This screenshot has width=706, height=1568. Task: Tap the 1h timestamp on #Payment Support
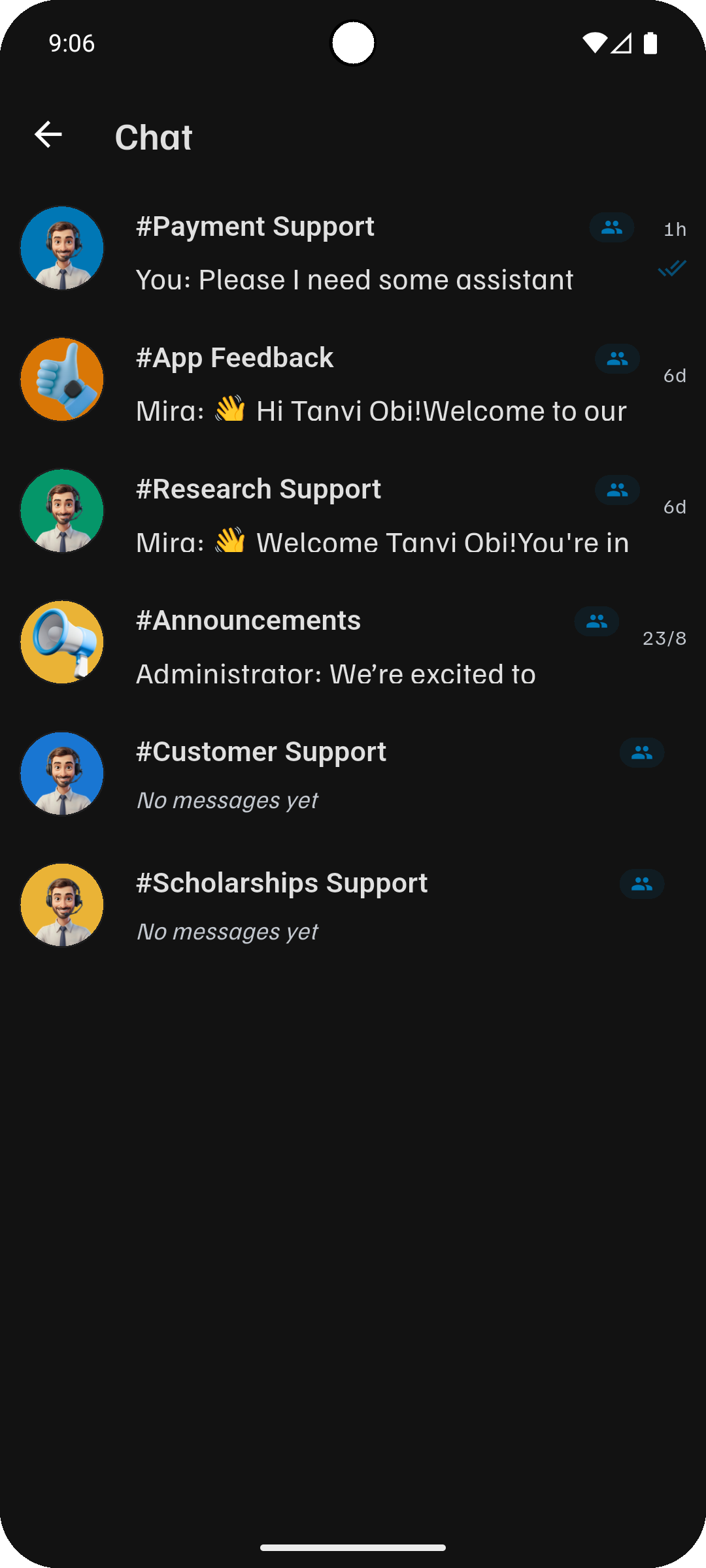[675, 229]
